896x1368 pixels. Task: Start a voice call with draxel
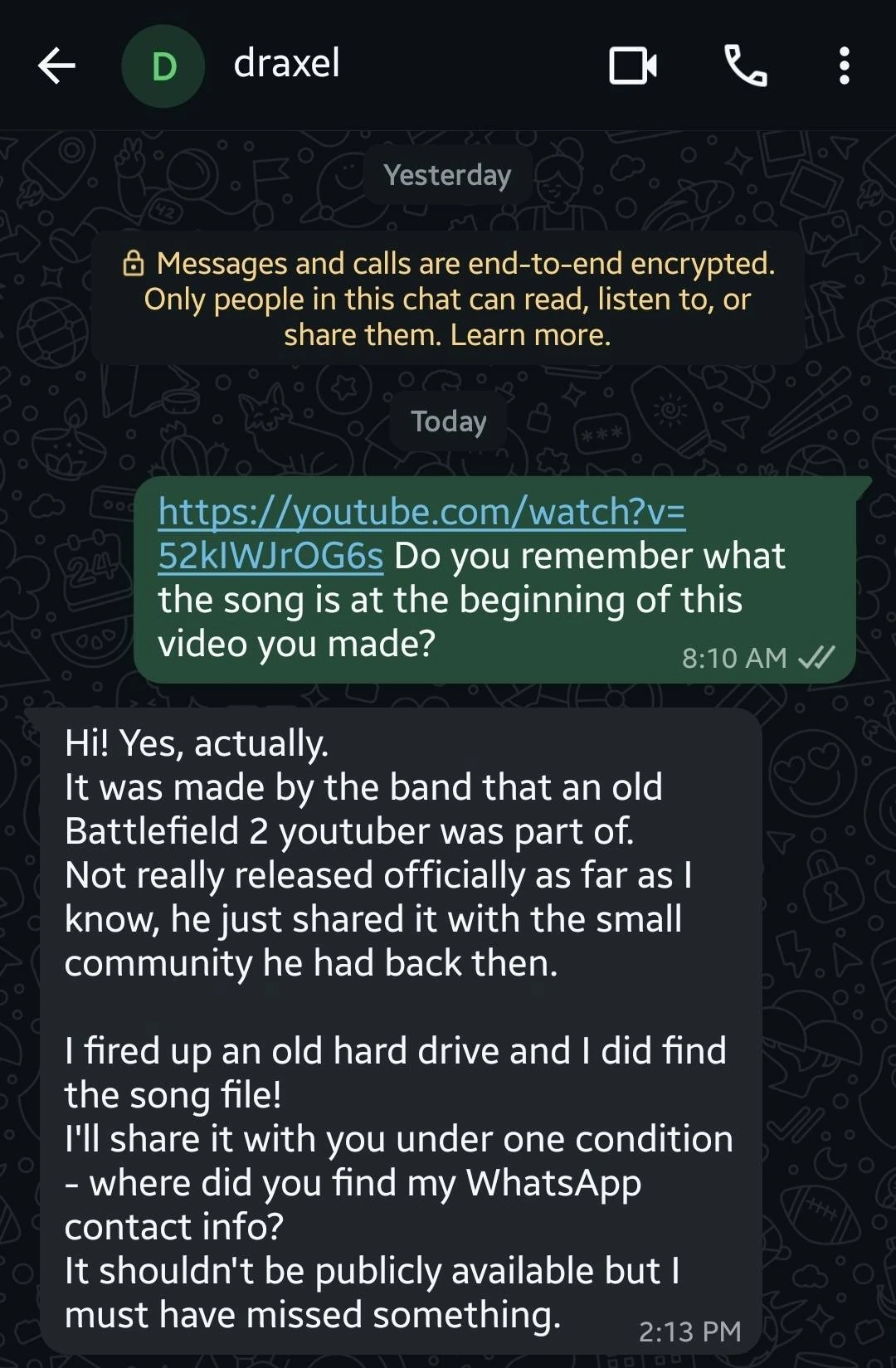(x=745, y=66)
